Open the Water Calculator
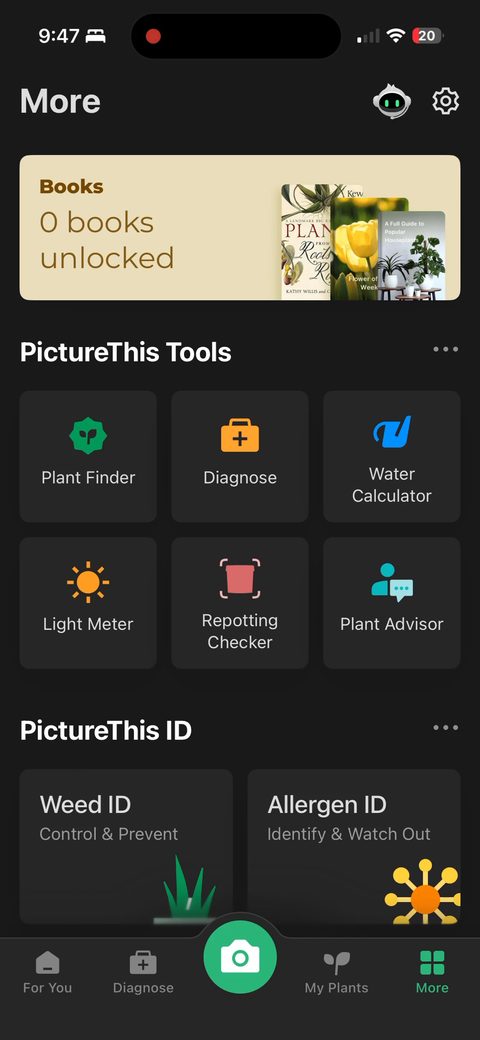The image size is (480, 1040). (392, 456)
